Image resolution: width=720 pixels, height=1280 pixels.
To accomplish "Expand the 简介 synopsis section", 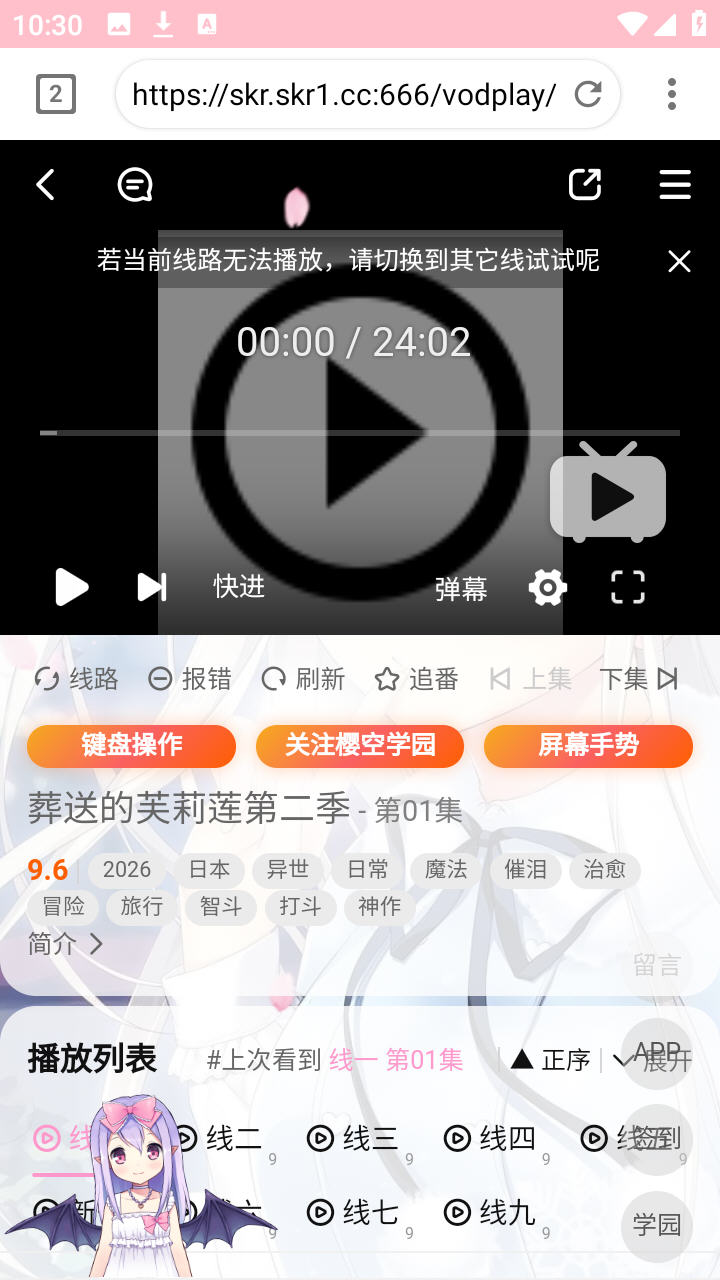I will [x=62, y=944].
